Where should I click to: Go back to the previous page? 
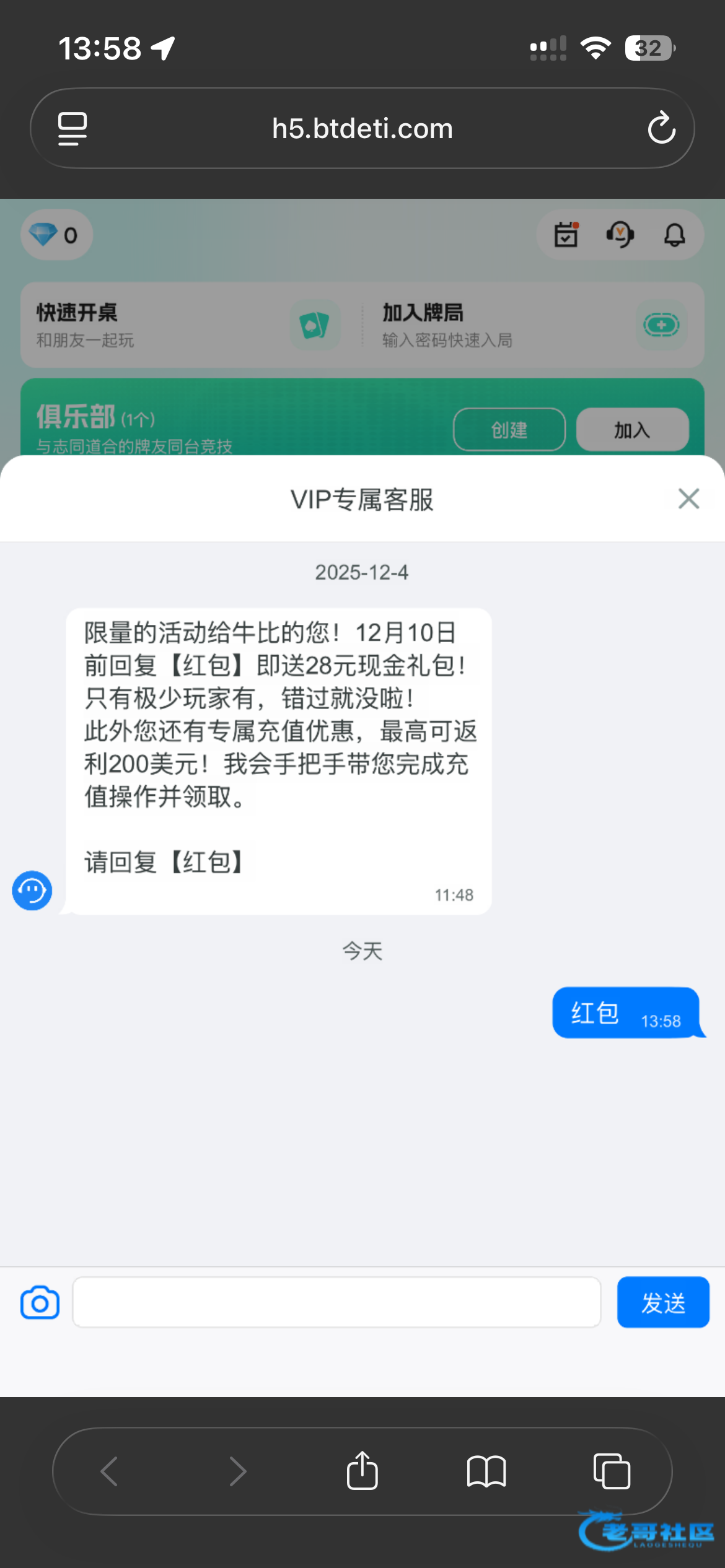click(x=110, y=1471)
